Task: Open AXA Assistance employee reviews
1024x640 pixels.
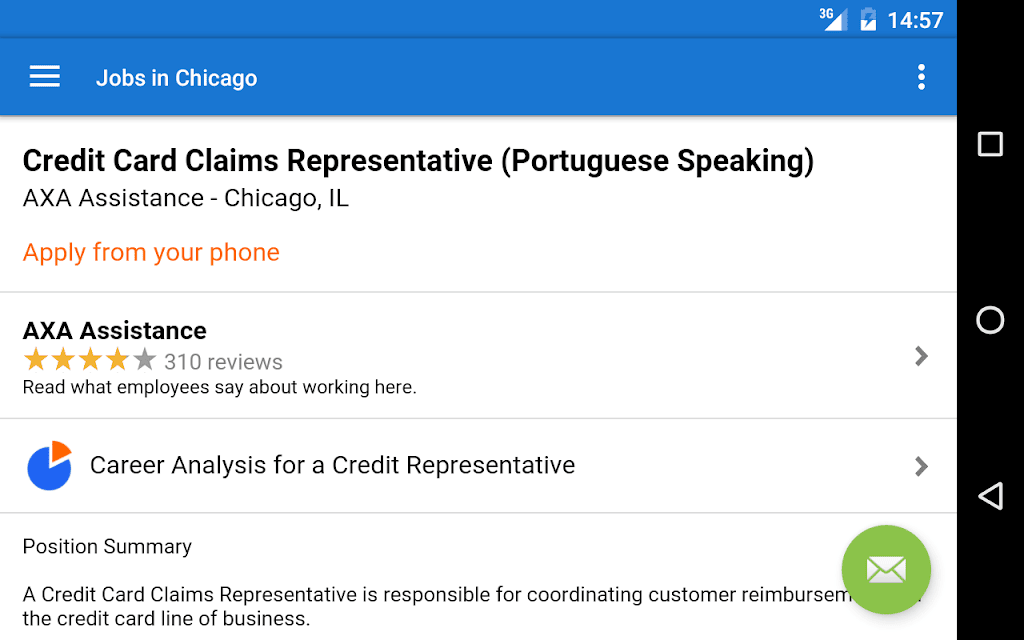Action: coord(478,356)
